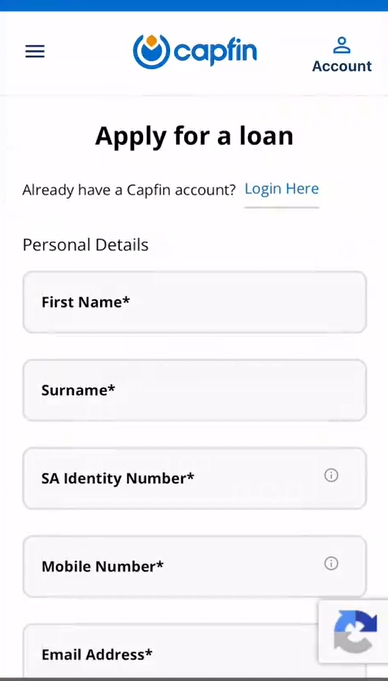Image resolution: width=388 pixels, height=681 pixels.
Task: Tap the SA Identity Number field
Action: [x=195, y=478]
